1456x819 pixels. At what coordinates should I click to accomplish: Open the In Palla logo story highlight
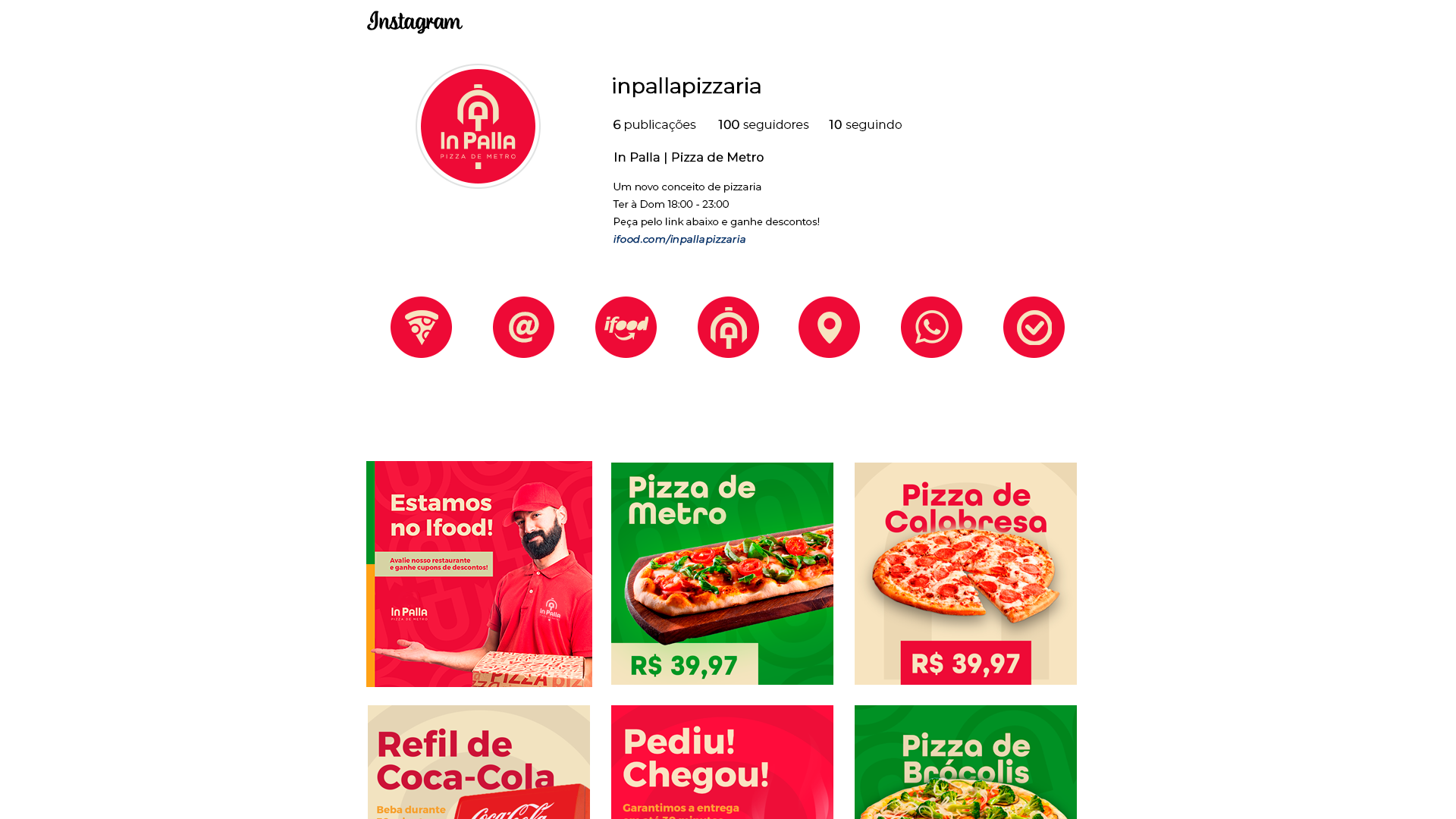[728, 327]
